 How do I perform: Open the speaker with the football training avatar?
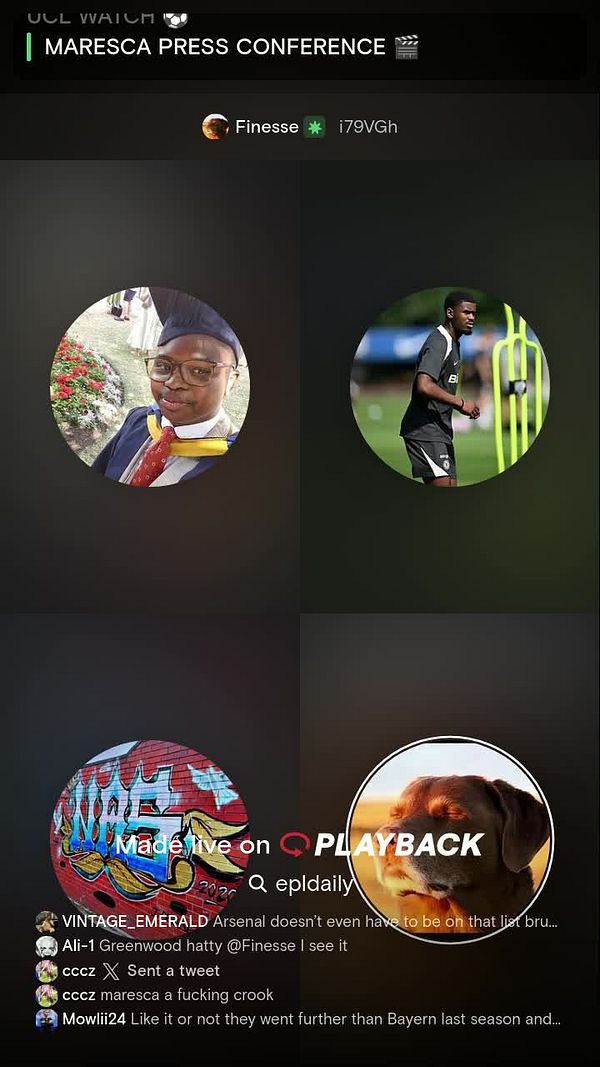coord(450,387)
